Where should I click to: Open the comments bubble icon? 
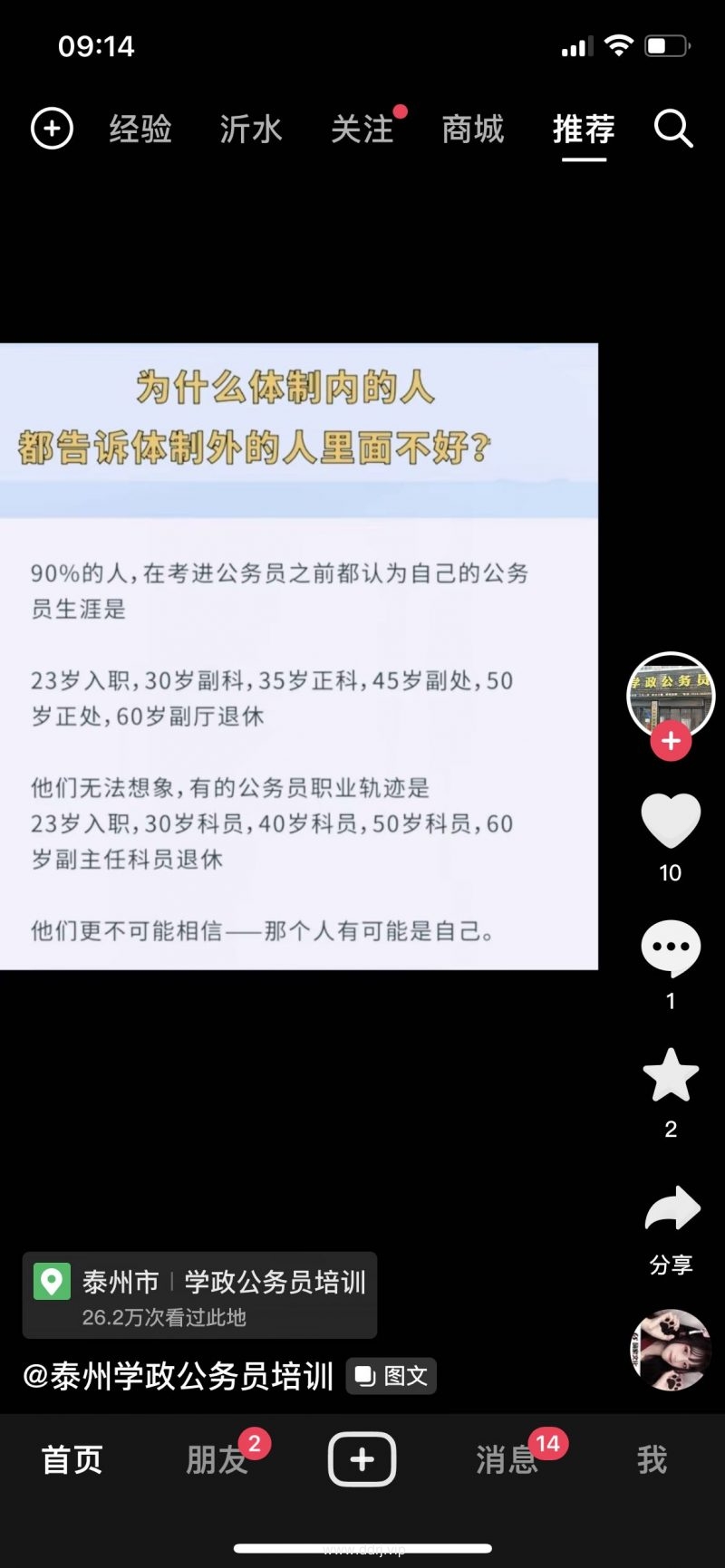(671, 948)
